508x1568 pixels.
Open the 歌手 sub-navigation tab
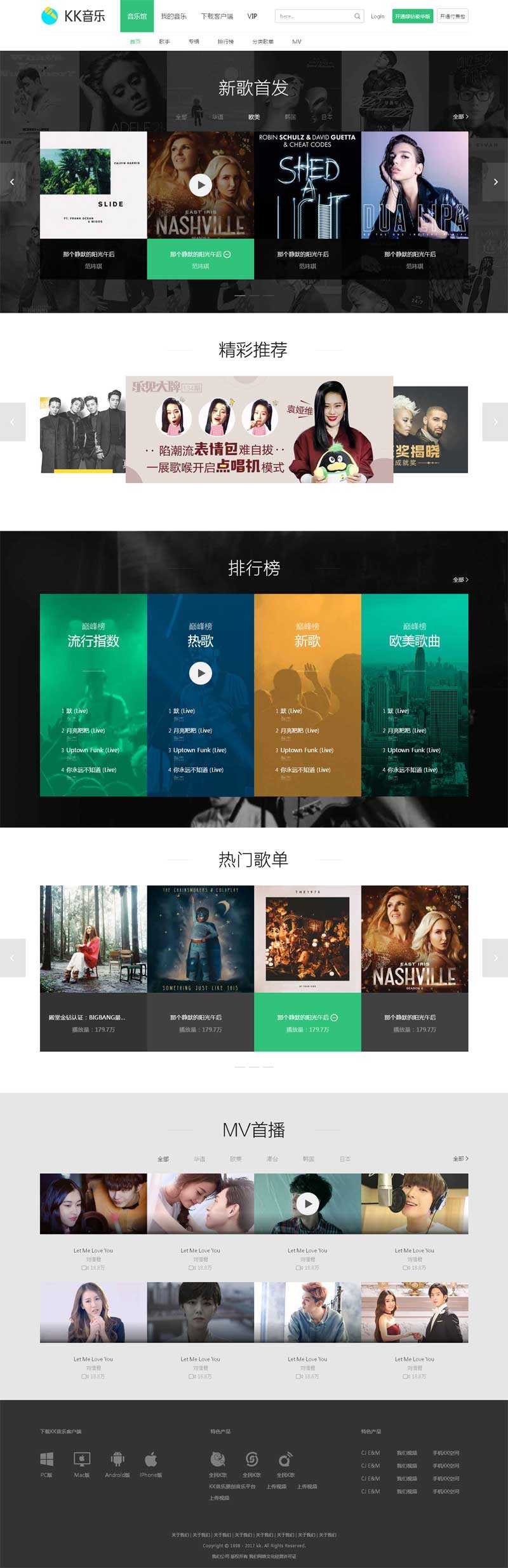[x=164, y=41]
